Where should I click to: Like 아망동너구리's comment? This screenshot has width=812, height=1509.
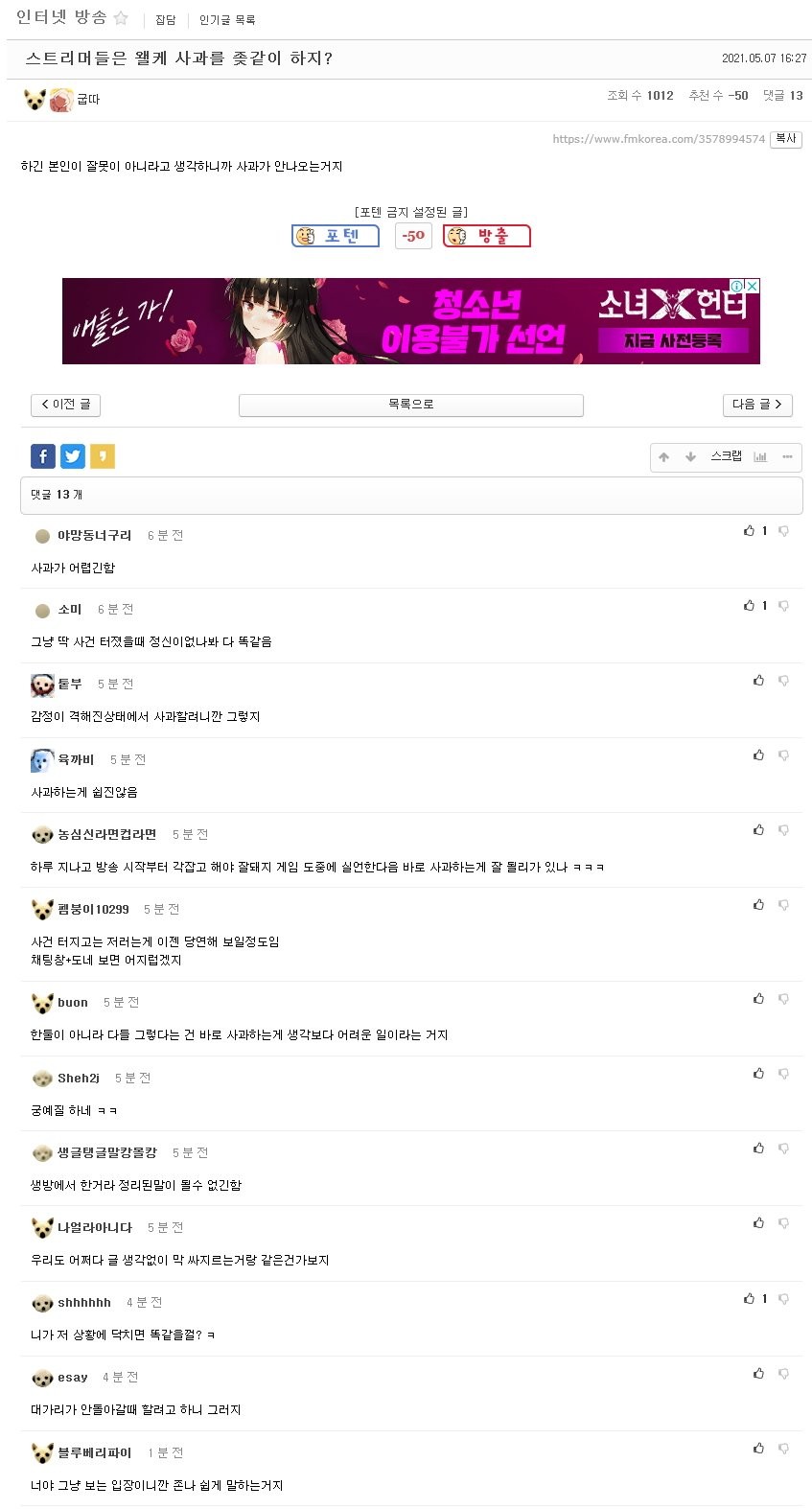(x=749, y=531)
